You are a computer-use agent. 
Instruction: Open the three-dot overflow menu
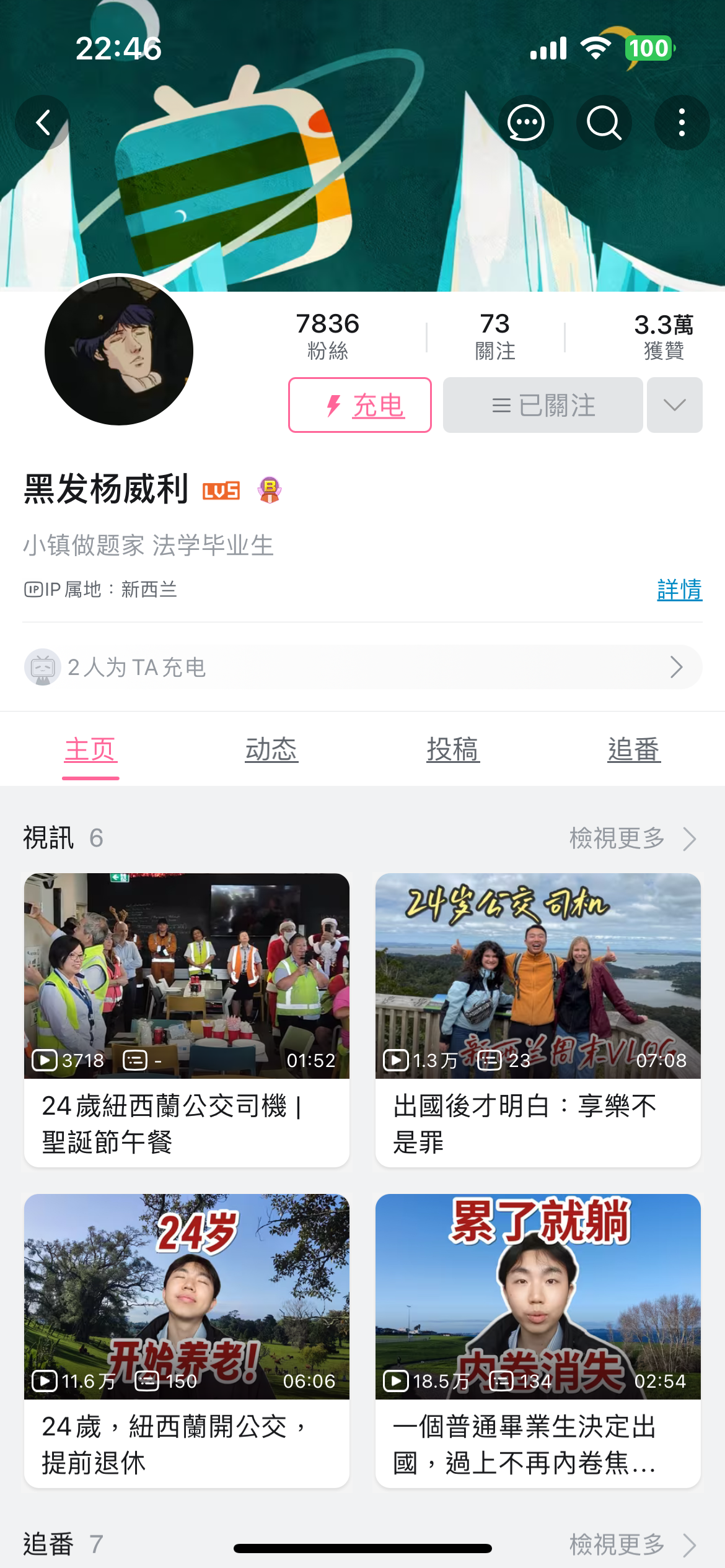(x=682, y=123)
